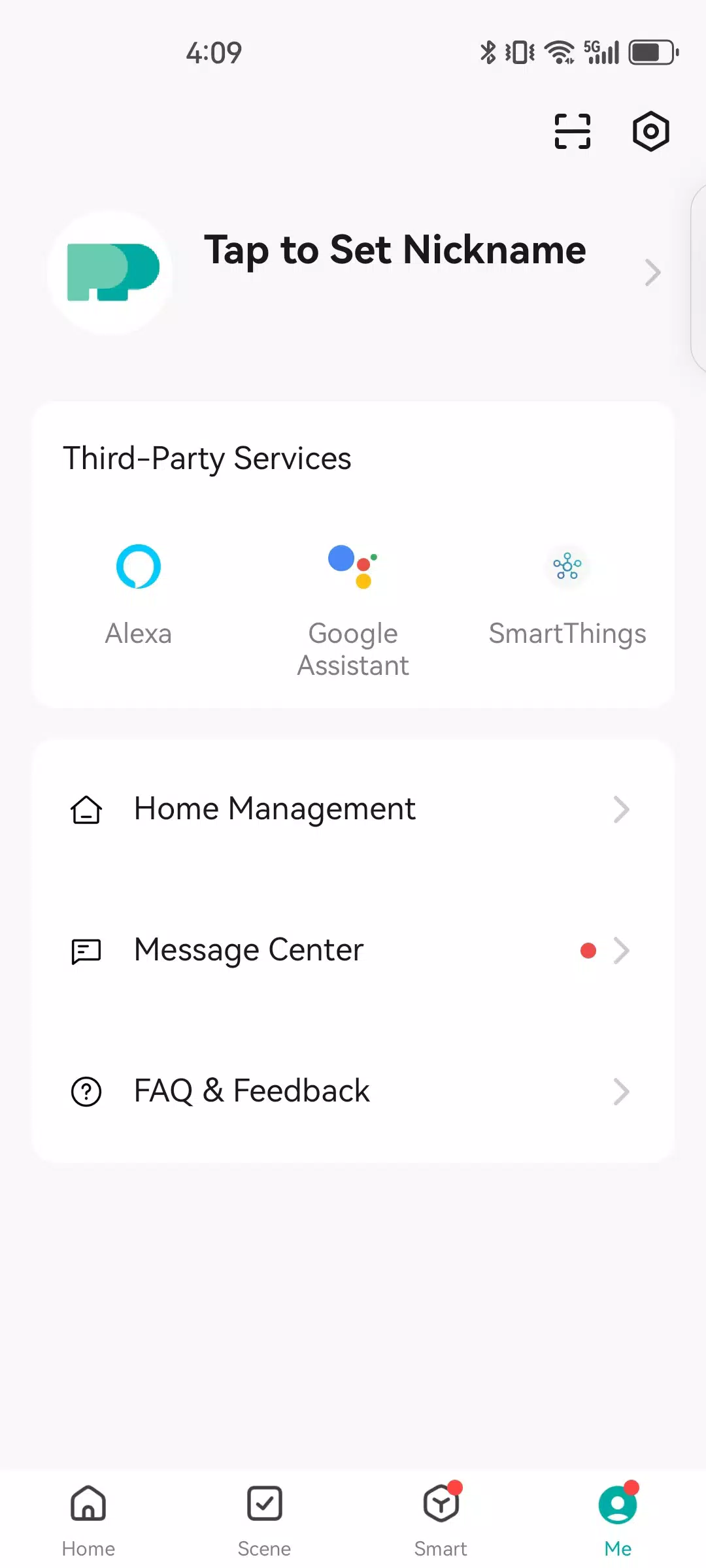Image resolution: width=706 pixels, height=1568 pixels.
Task: Open the QR scan icon
Action: tap(572, 131)
